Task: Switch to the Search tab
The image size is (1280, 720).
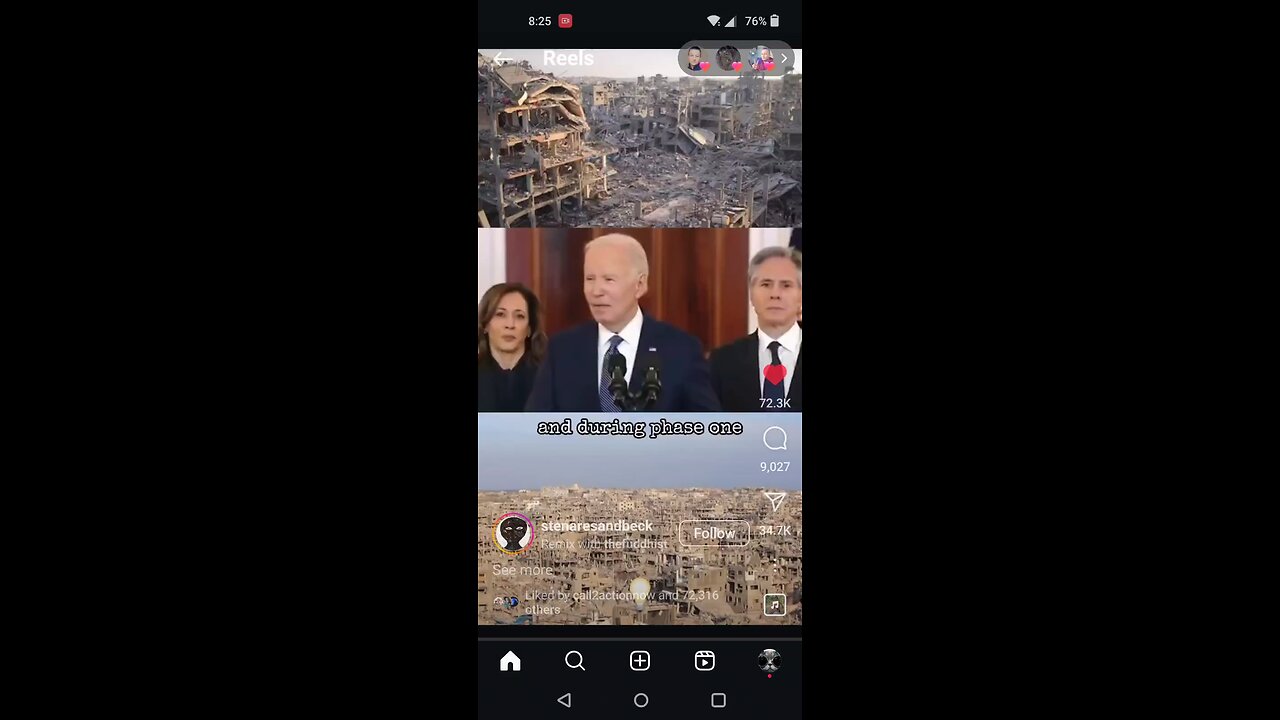Action: point(575,661)
